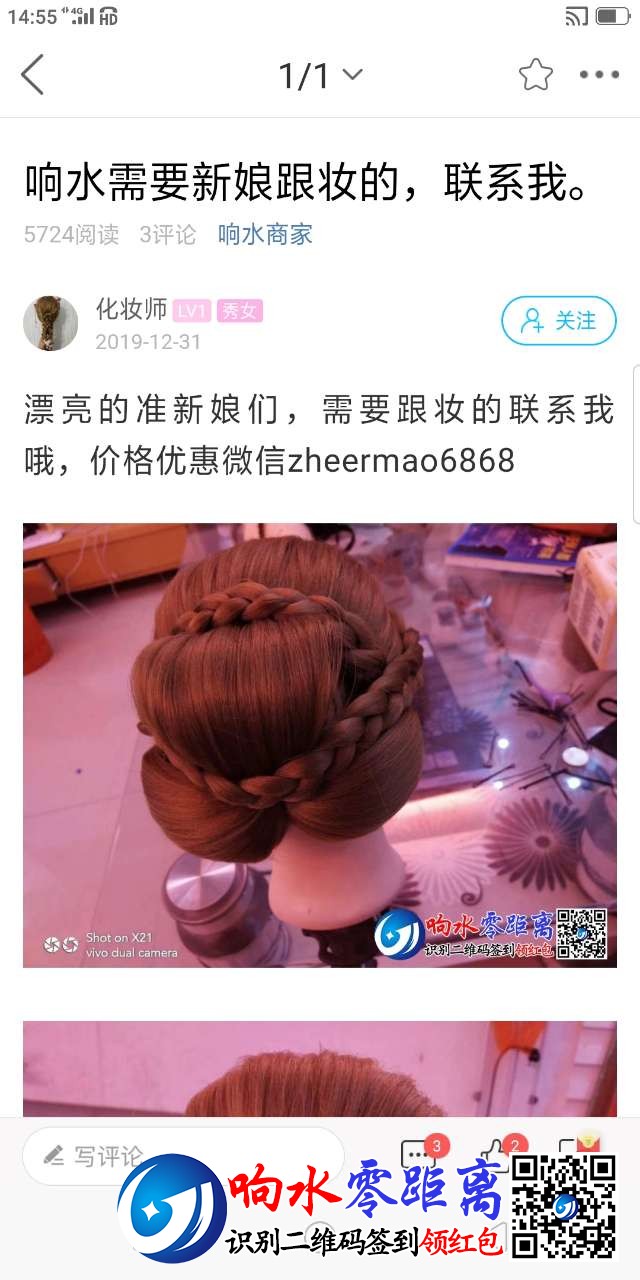This screenshot has height=1280, width=640.
Task: Open the three-dot overflow menu
Action: click(599, 75)
